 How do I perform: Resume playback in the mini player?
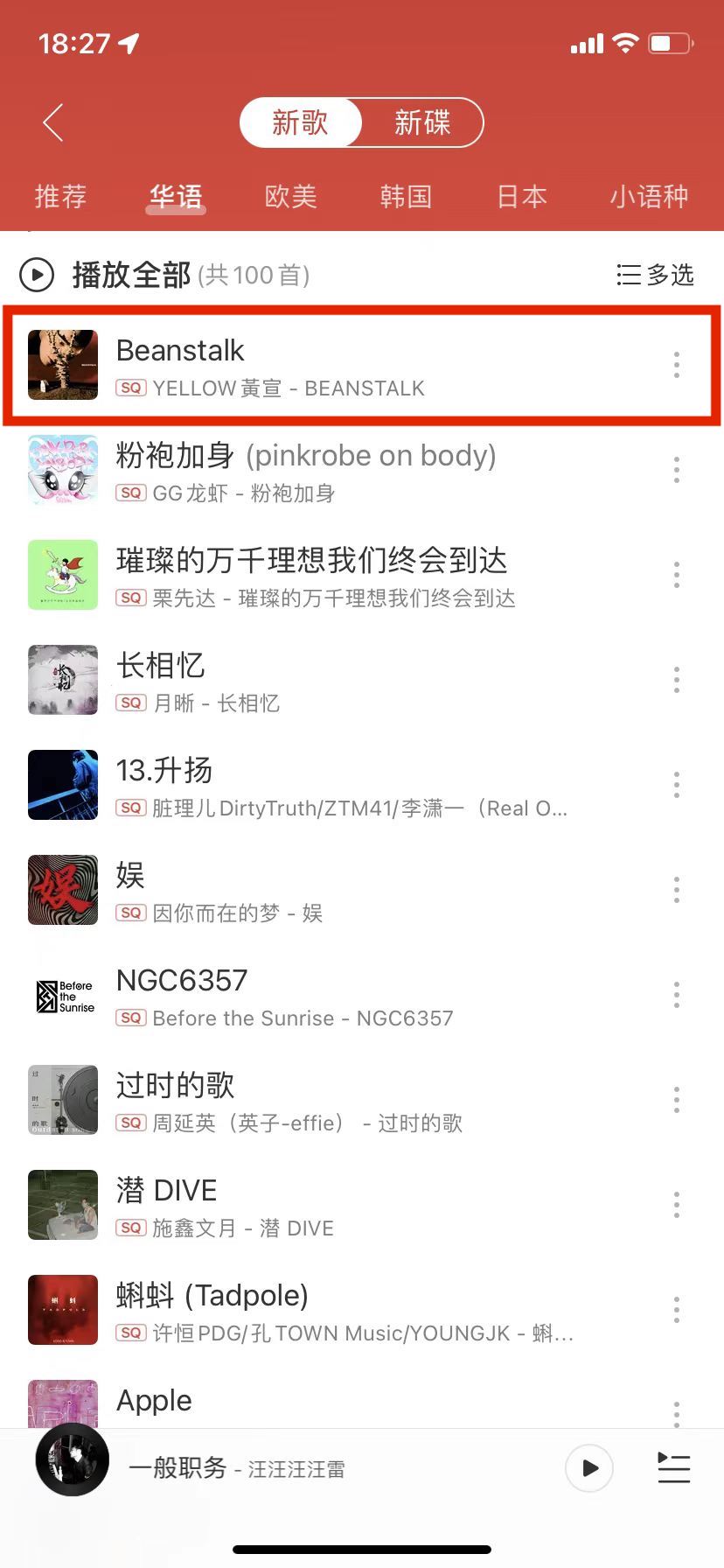(x=589, y=1467)
